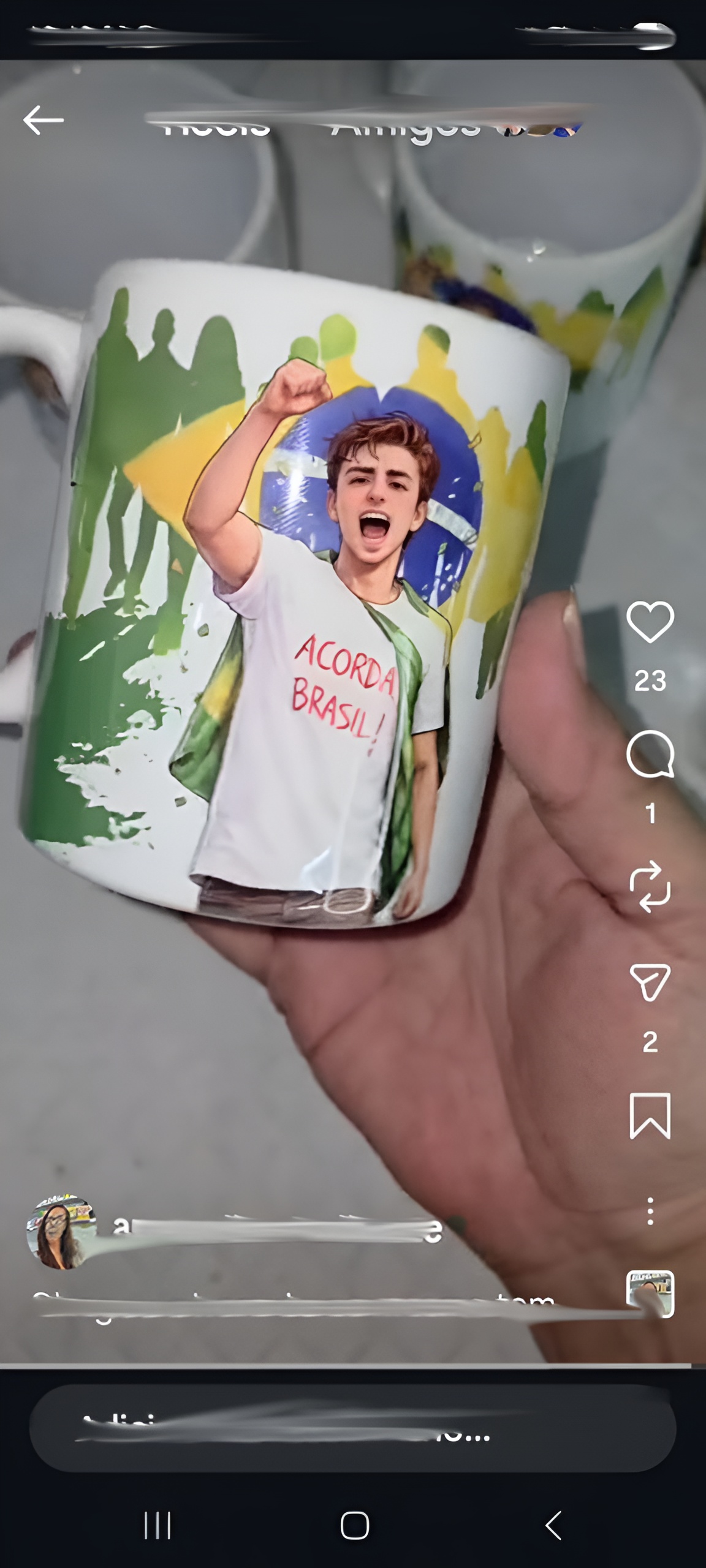706x1568 pixels.
Task: Like this reel with the heart icon
Action: (650, 622)
